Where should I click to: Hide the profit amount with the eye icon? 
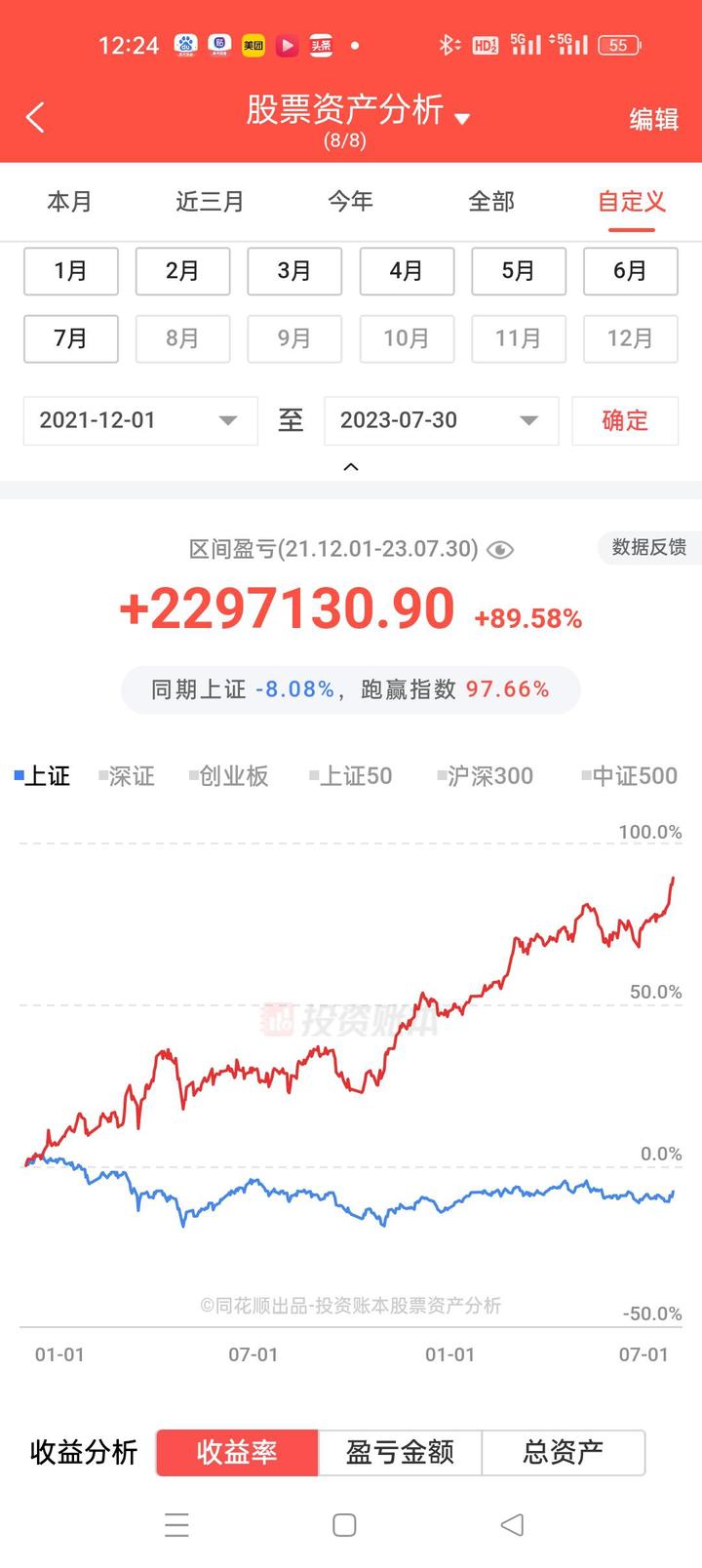(500, 550)
